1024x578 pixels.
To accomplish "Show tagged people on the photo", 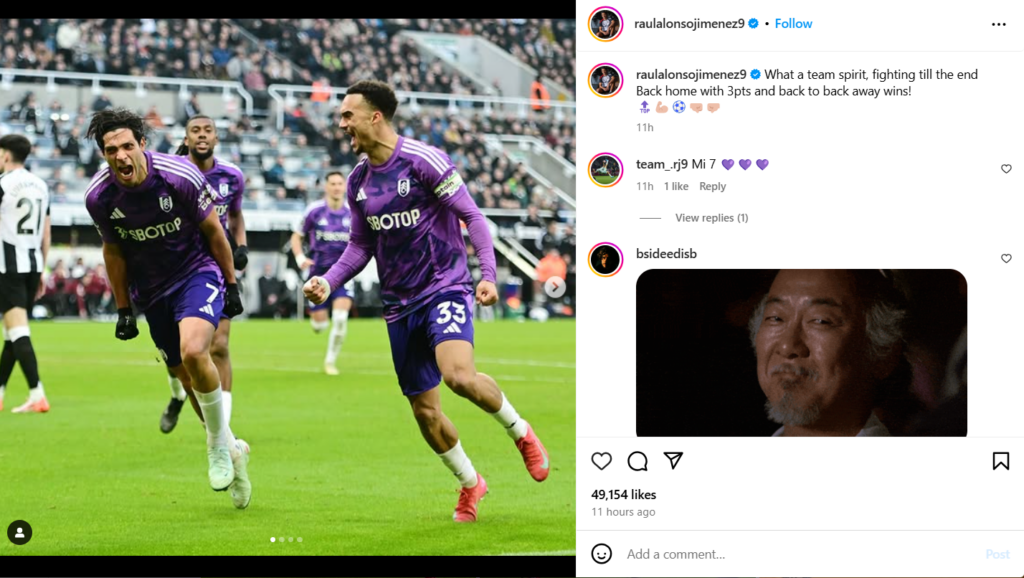I will point(19,532).
